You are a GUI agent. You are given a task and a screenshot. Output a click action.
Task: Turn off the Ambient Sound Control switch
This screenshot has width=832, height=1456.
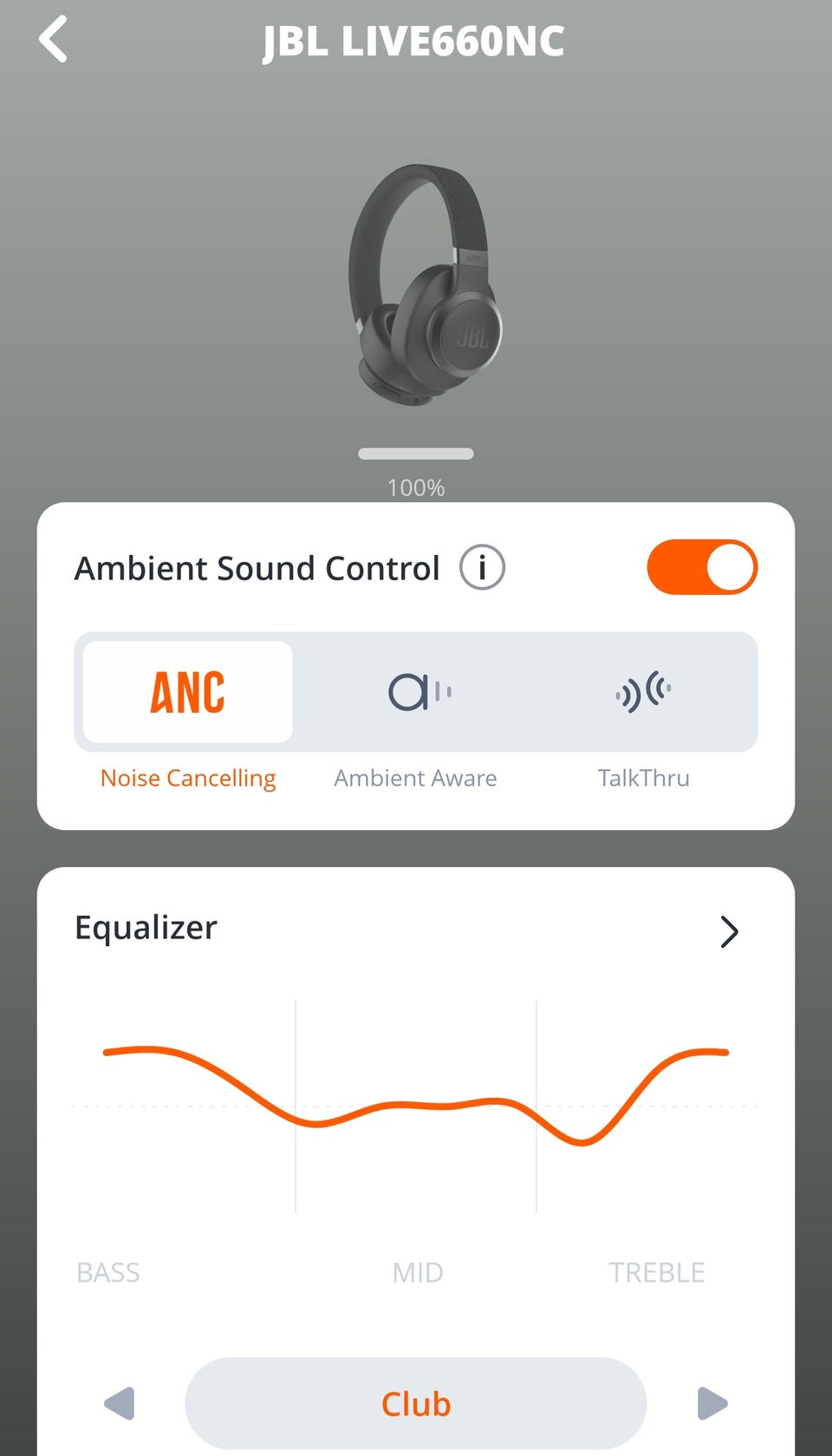[x=702, y=568]
